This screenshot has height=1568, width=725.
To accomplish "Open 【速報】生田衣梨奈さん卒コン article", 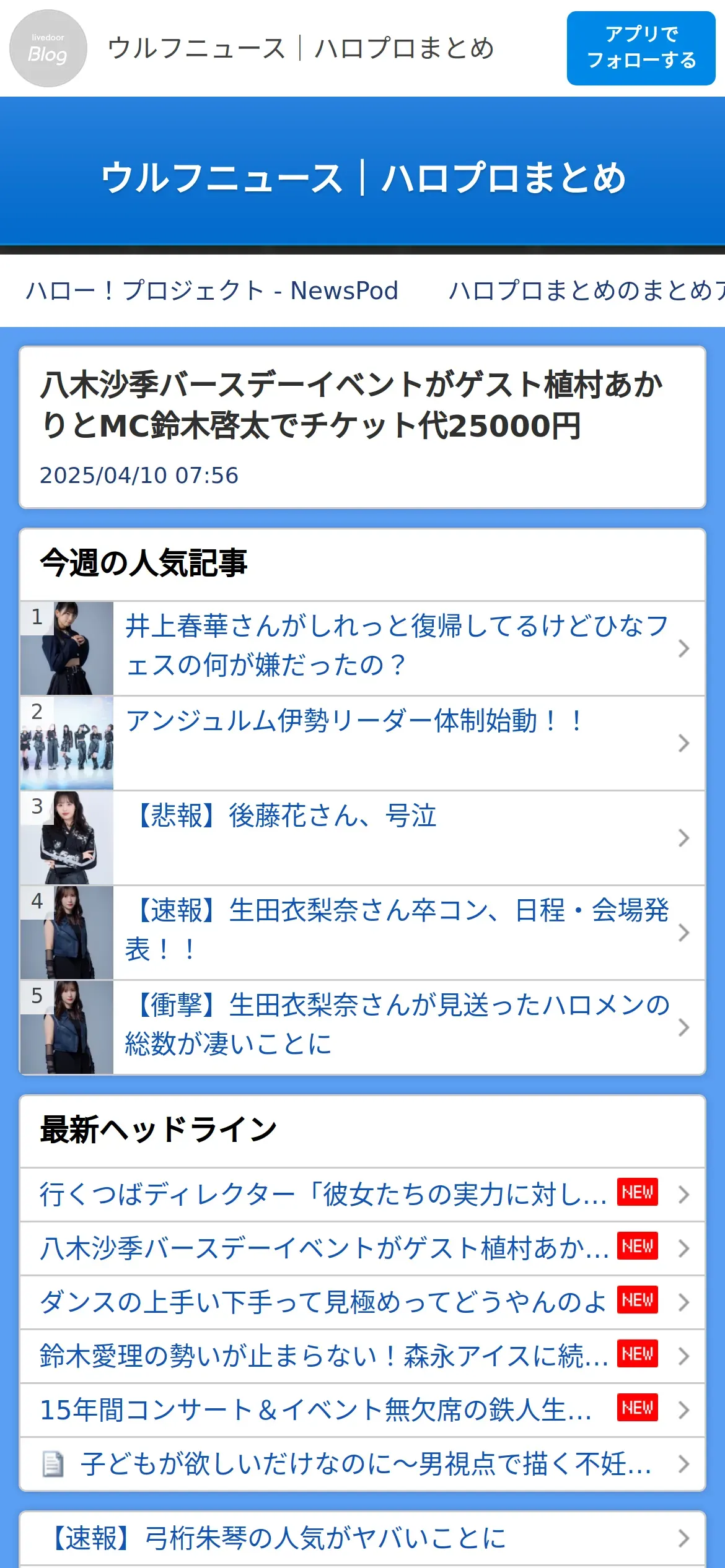I will pyautogui.click(x=397, y=930).
